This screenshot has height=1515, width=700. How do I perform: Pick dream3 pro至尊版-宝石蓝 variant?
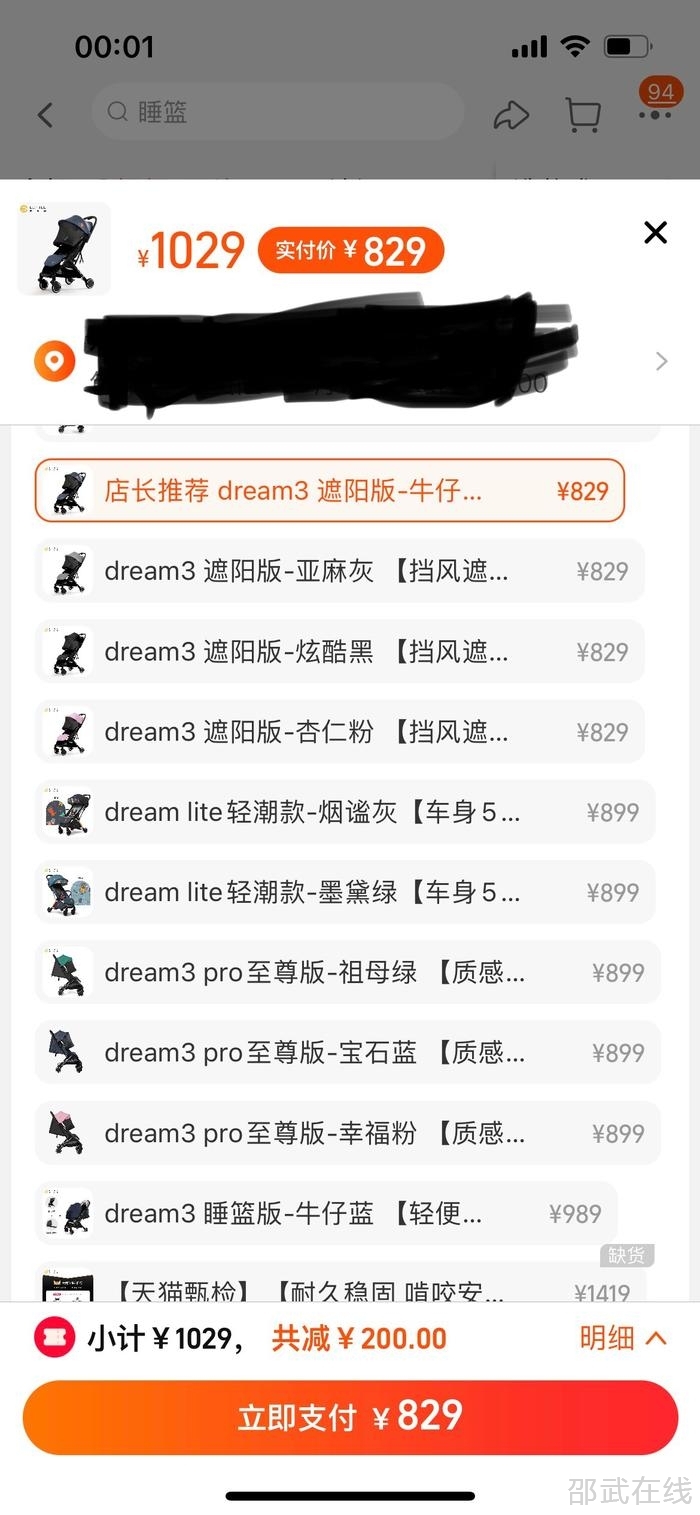(x=347, y=1053)
